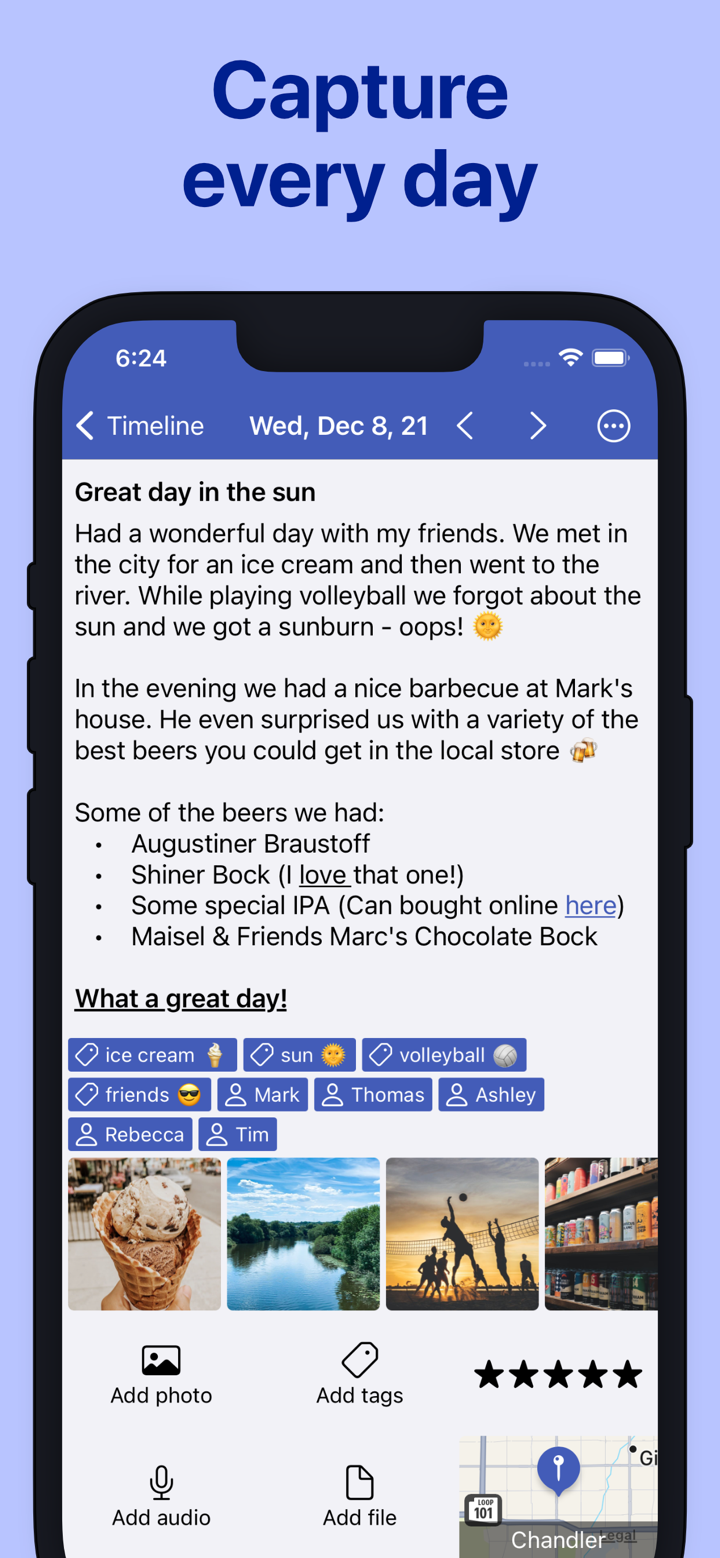Tap the Add file document icon

point(359,1481)
